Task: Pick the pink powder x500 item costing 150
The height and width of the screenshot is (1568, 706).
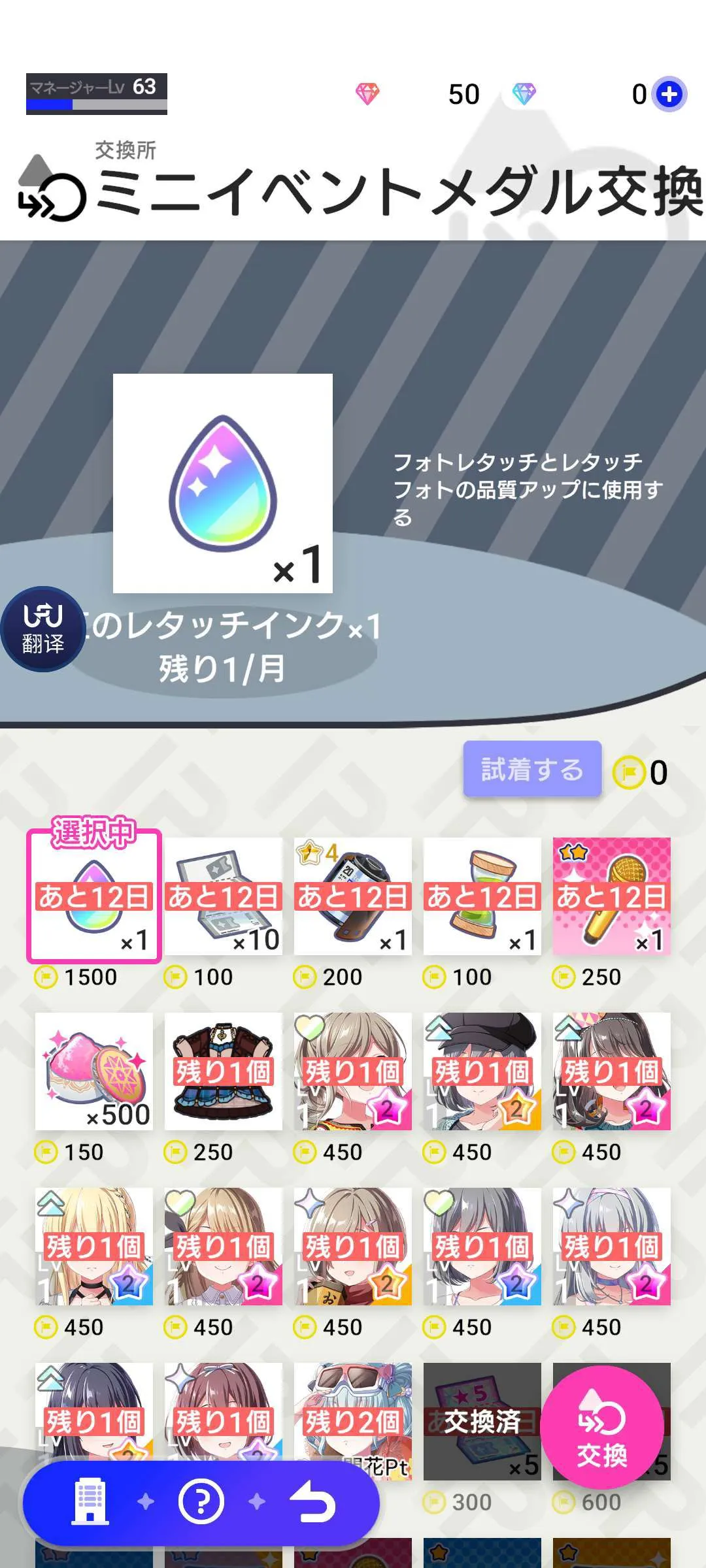Action: (93, 1071)
